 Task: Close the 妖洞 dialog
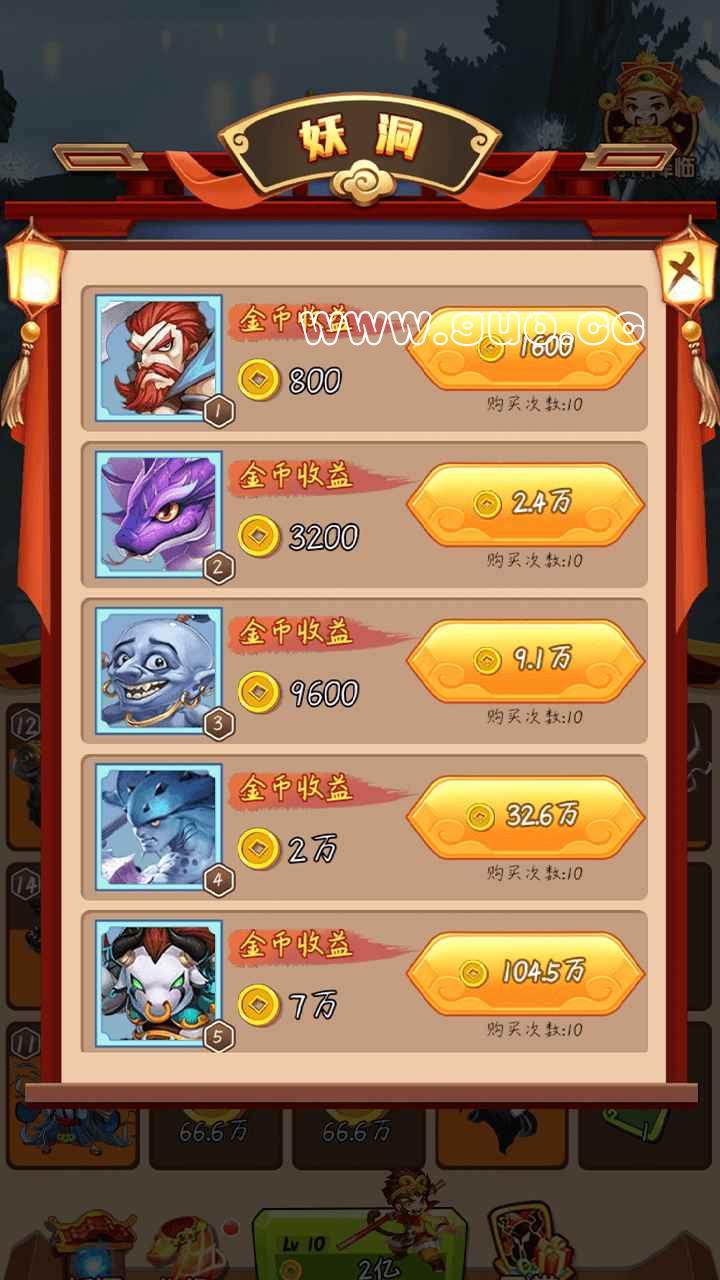click(x=684, y=273)
